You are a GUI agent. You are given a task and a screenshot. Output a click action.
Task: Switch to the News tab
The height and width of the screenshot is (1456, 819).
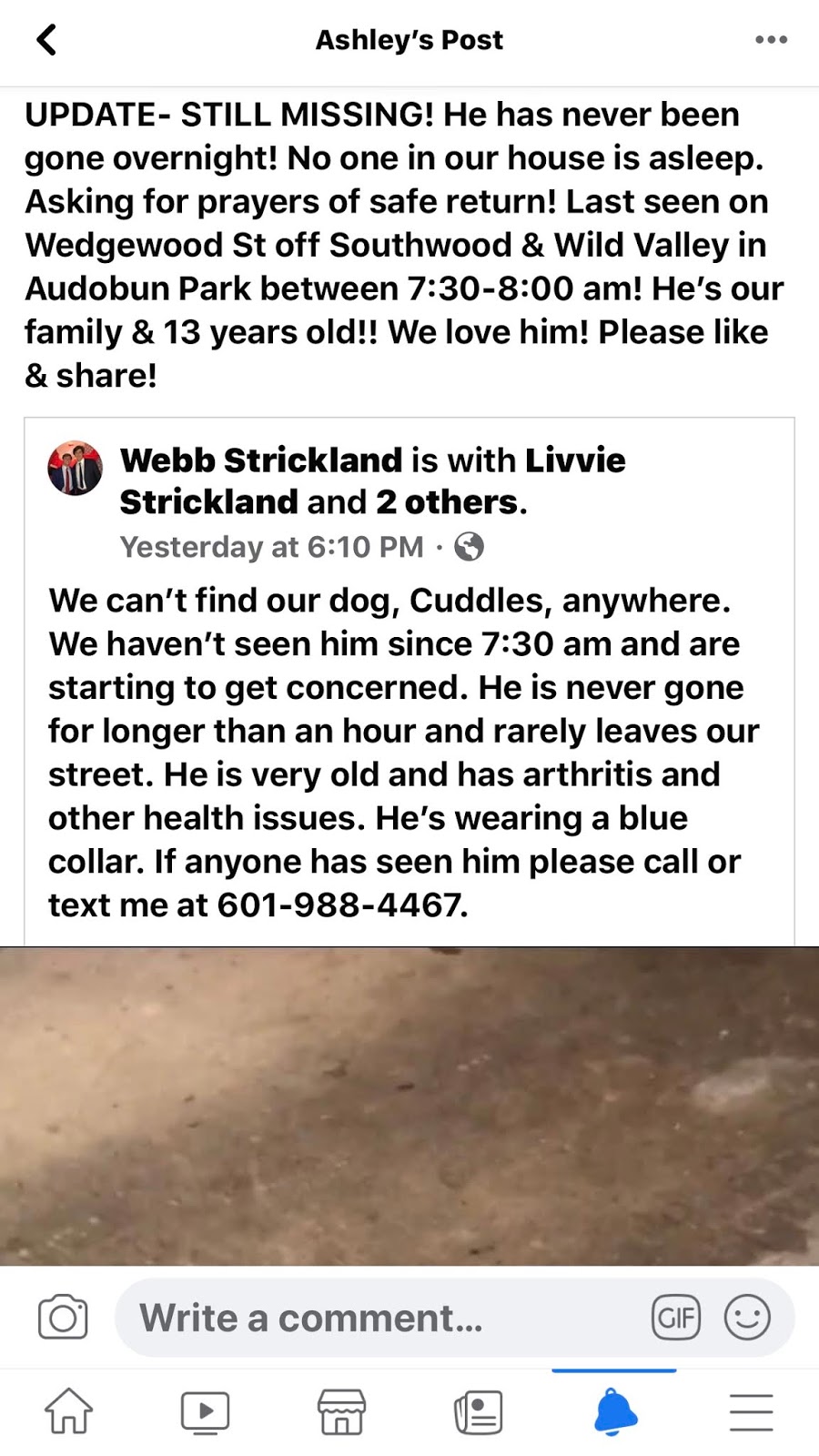point(478,1412)
